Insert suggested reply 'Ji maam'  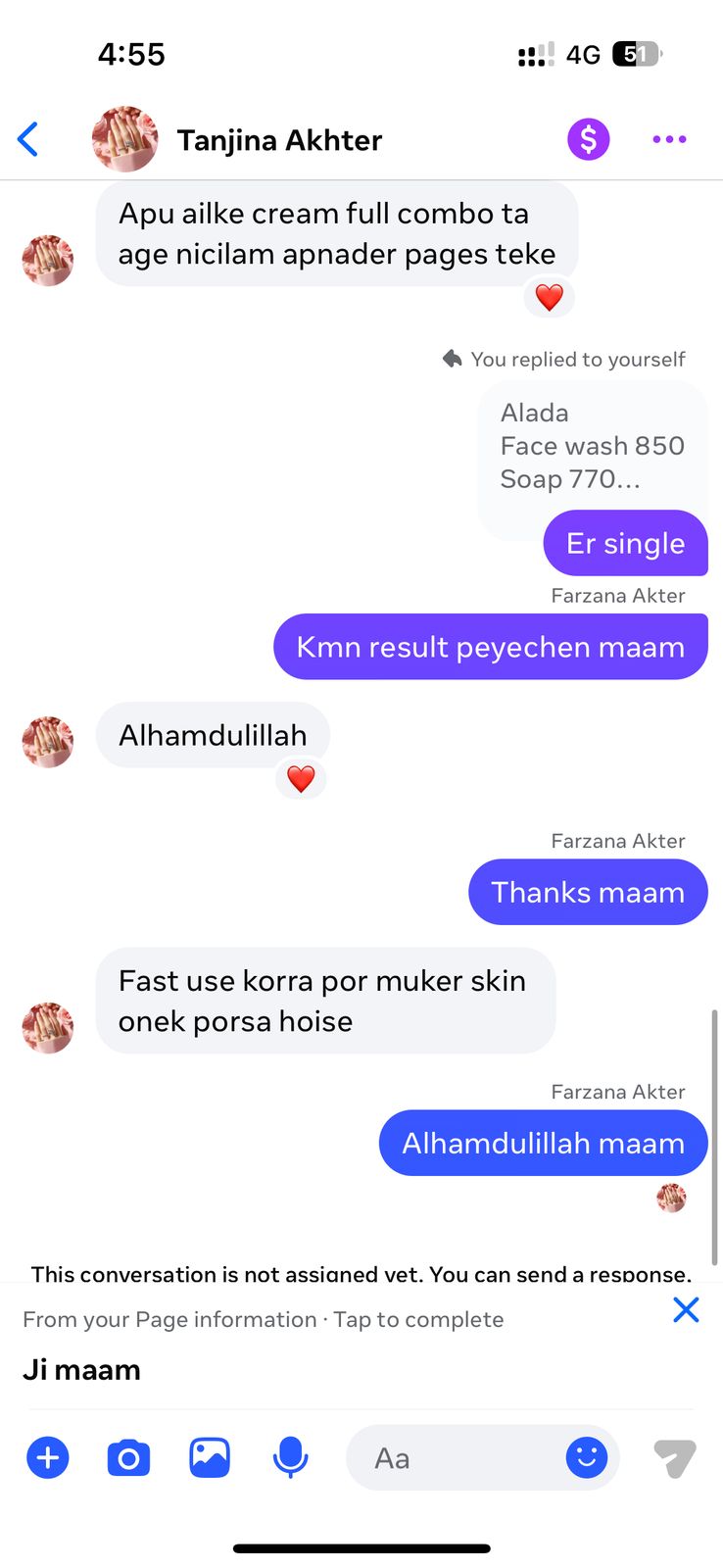coord(82,1369)
